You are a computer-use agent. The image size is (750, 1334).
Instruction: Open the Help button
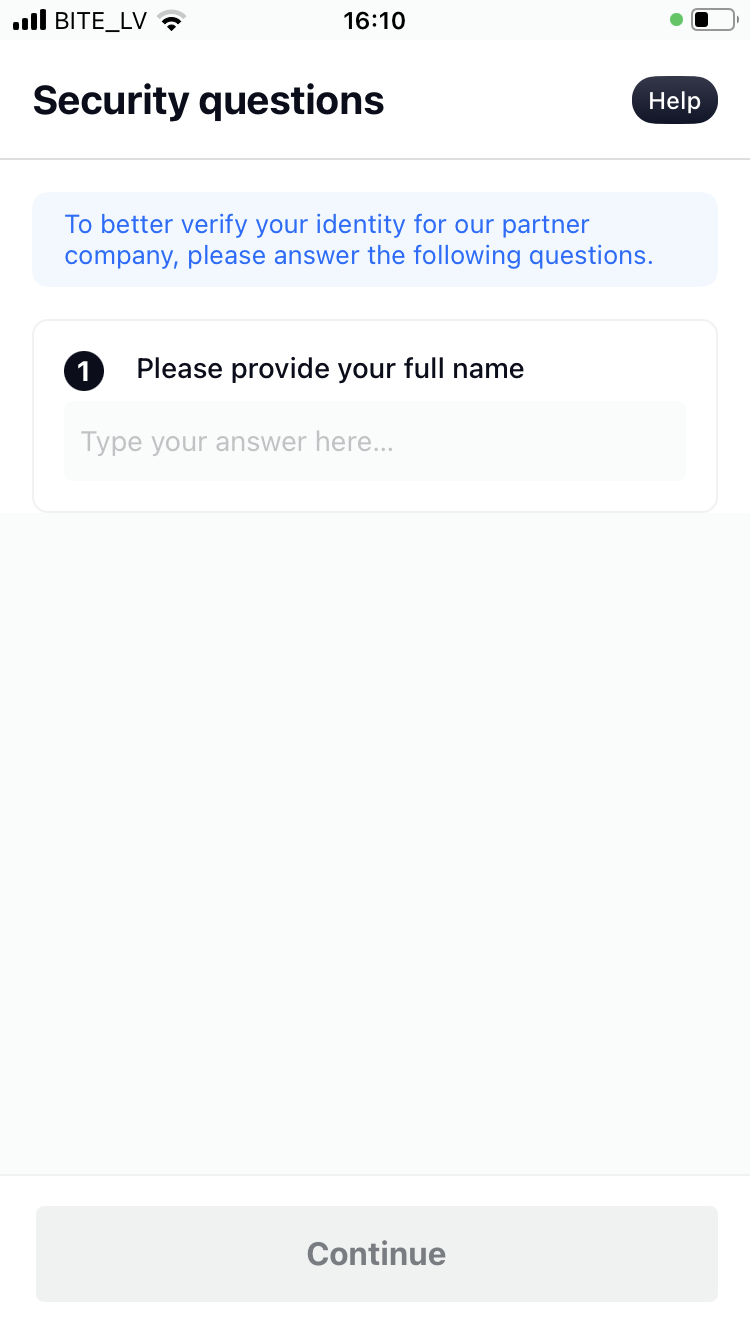(x=675, y=100)
